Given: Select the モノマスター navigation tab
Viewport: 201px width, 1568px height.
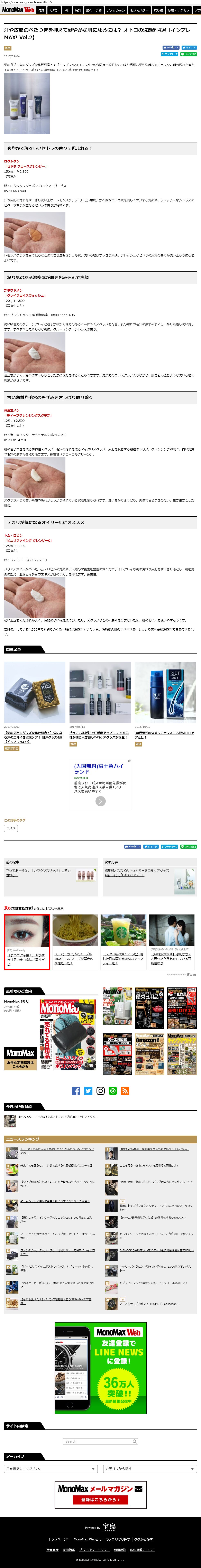Looking at the screenshot, I should 139,10.
